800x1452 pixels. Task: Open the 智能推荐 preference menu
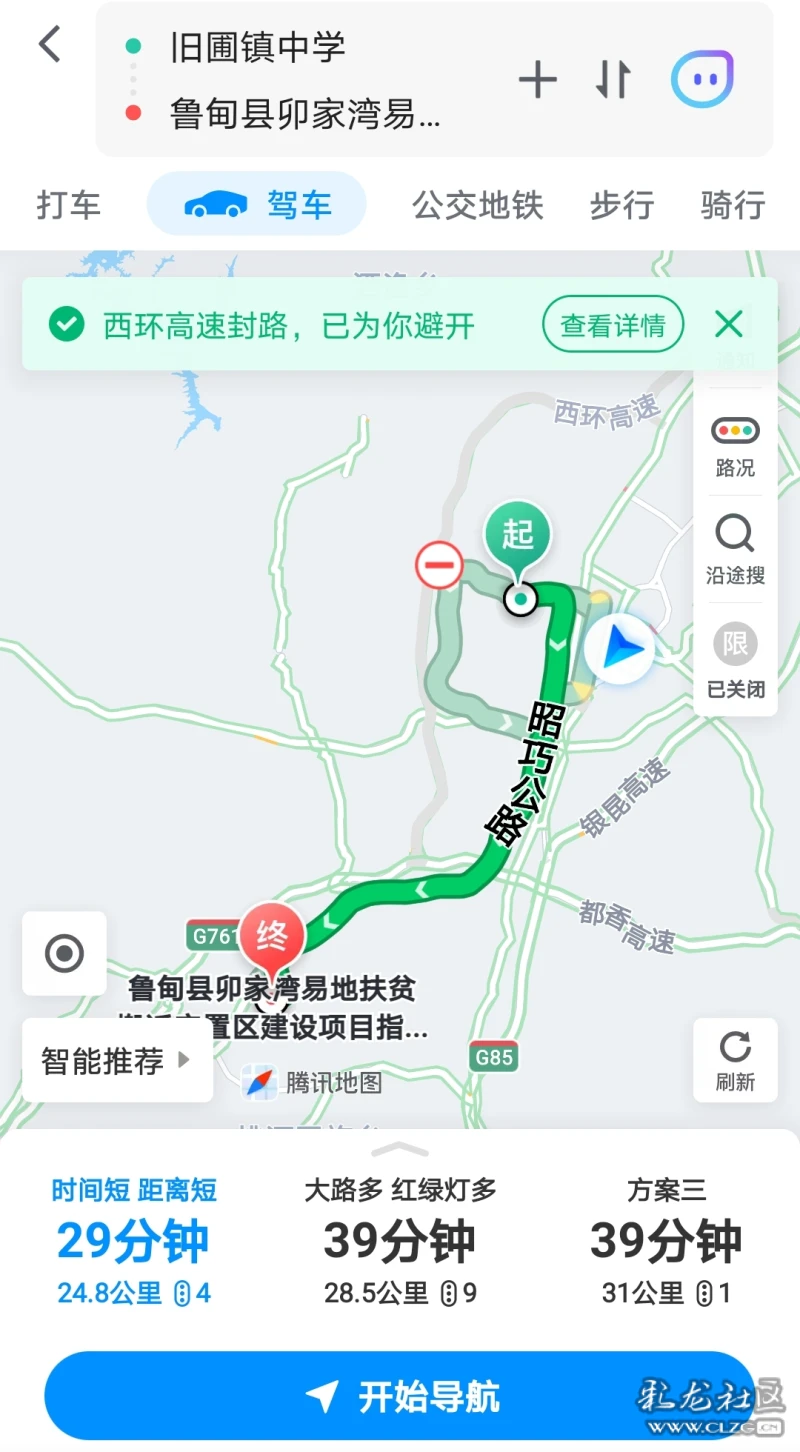pos(117,1060)
